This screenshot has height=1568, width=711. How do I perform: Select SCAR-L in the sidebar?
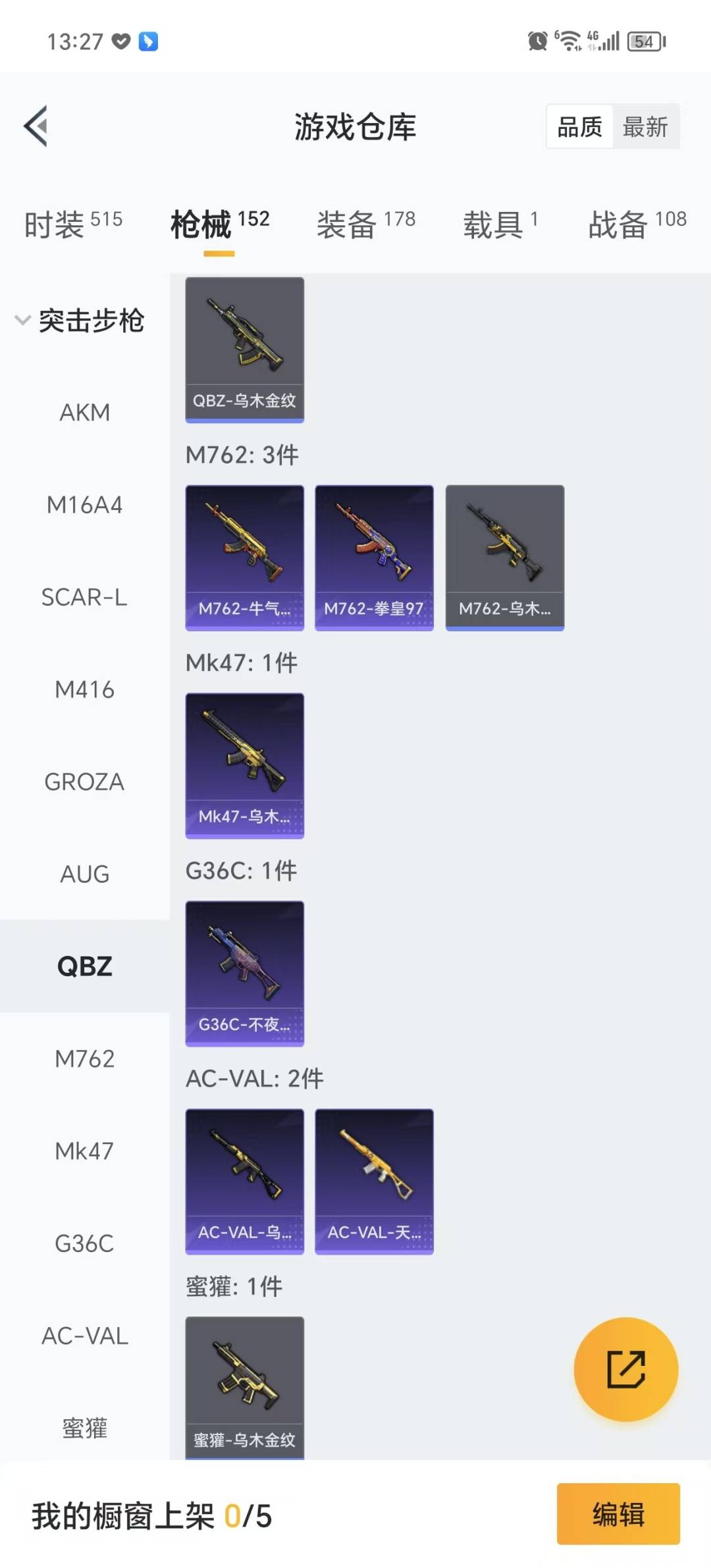pyautogui.click(x=85, y=597)
